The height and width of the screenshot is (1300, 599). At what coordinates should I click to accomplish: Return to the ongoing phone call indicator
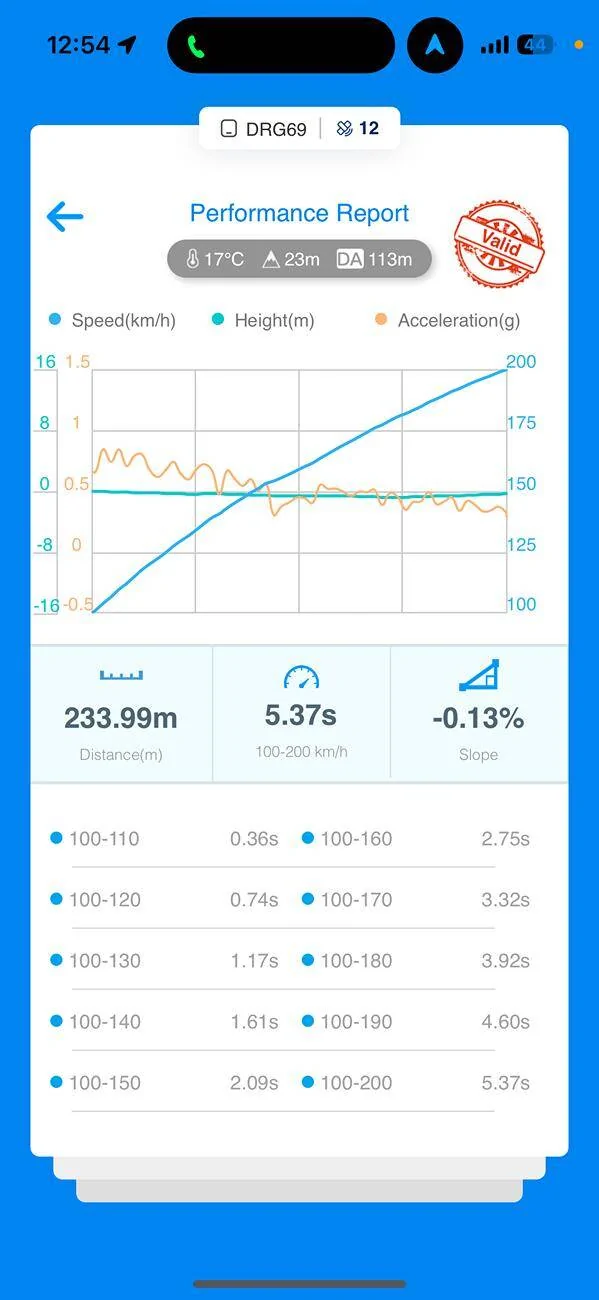pos(196,46)
